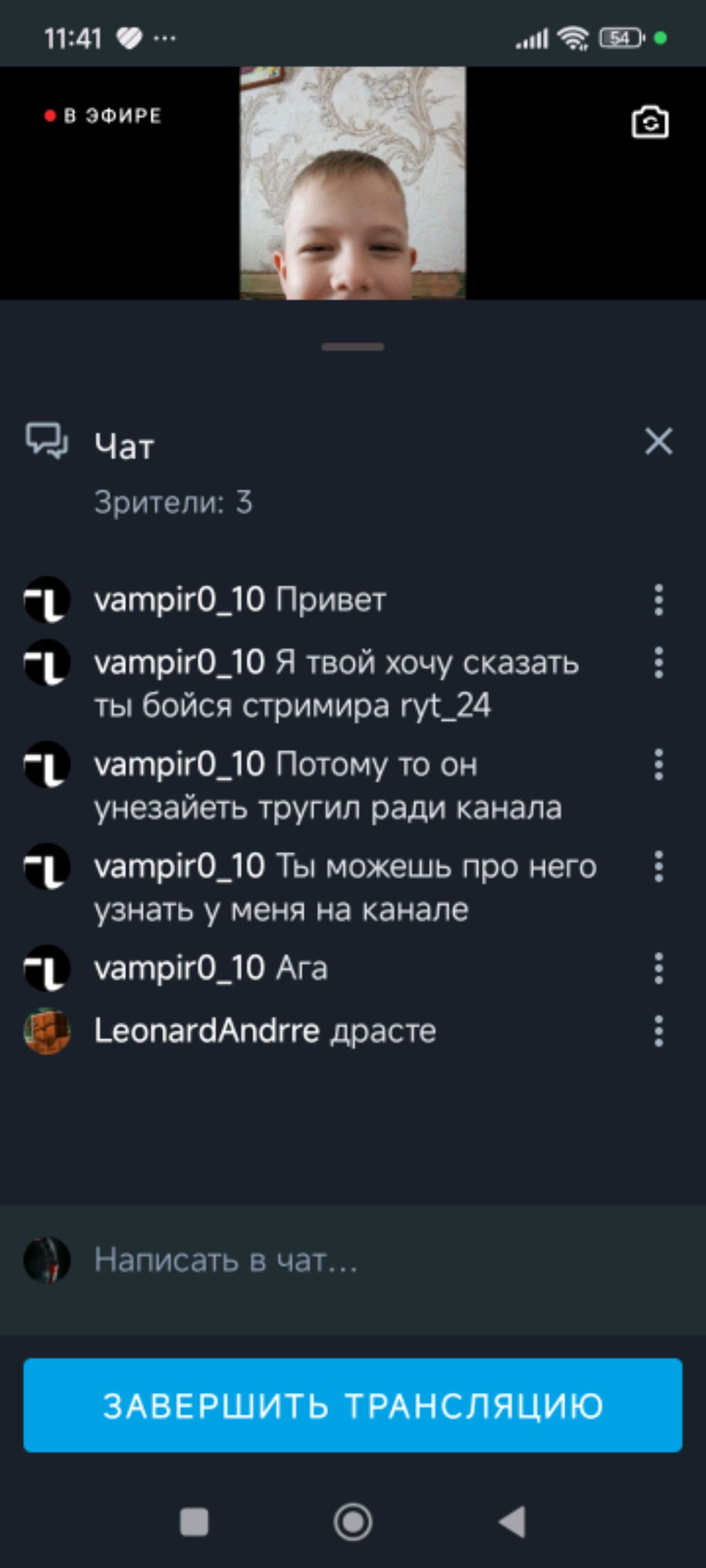Image resolution: width=706 pixels, height=1568 pixels.
Task: Go to the home screen via the navigation bar
Action: [353, 1522]
